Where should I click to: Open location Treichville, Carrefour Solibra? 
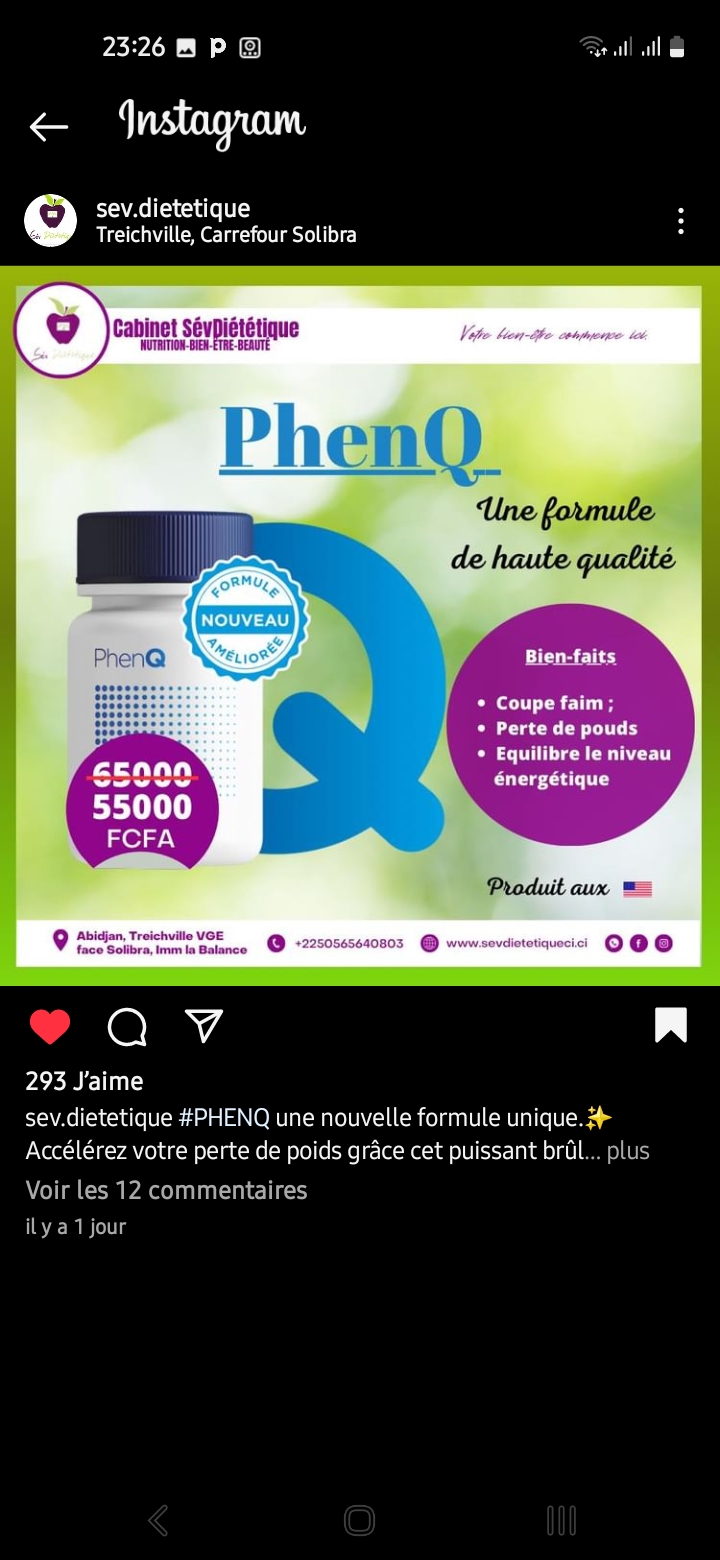(x=226, y=235)
